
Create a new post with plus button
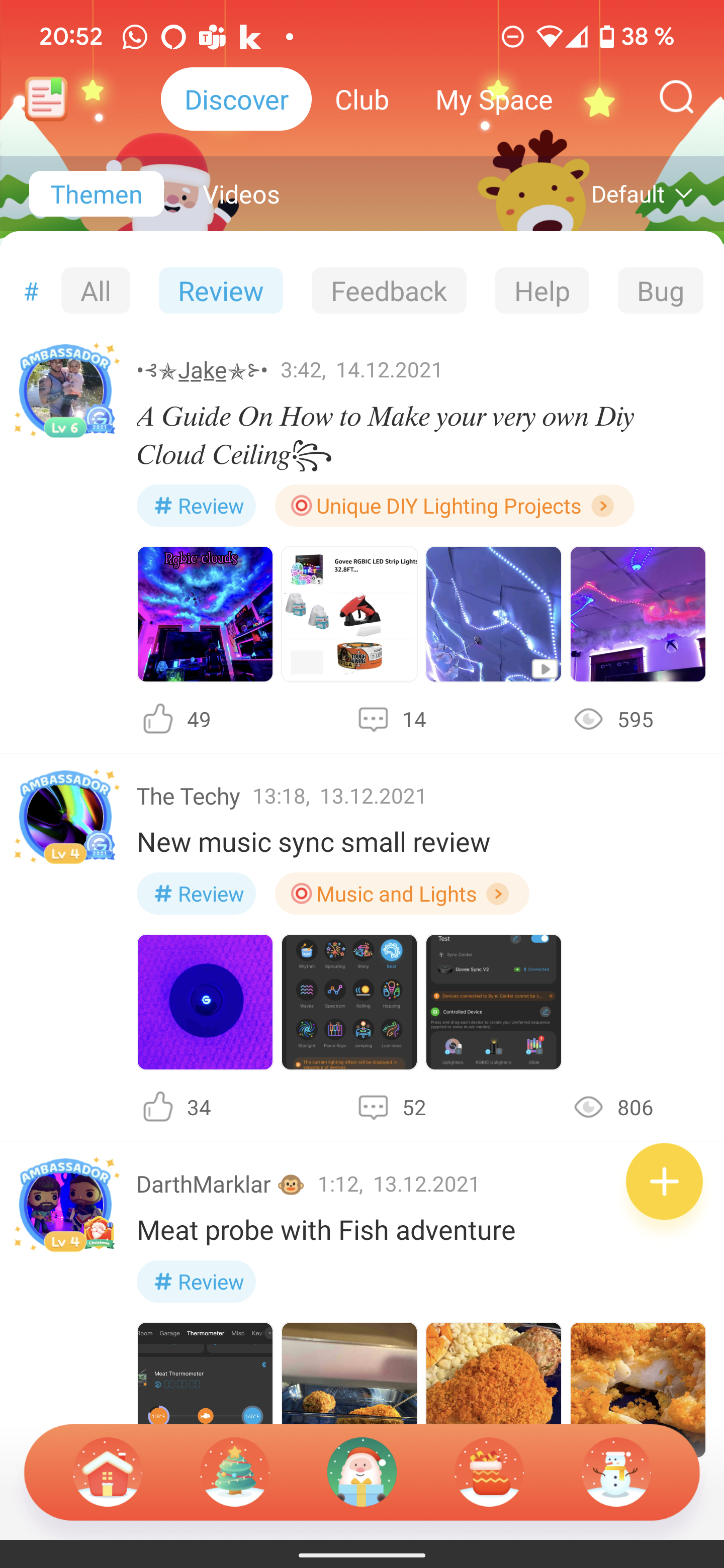point(664,1182)
